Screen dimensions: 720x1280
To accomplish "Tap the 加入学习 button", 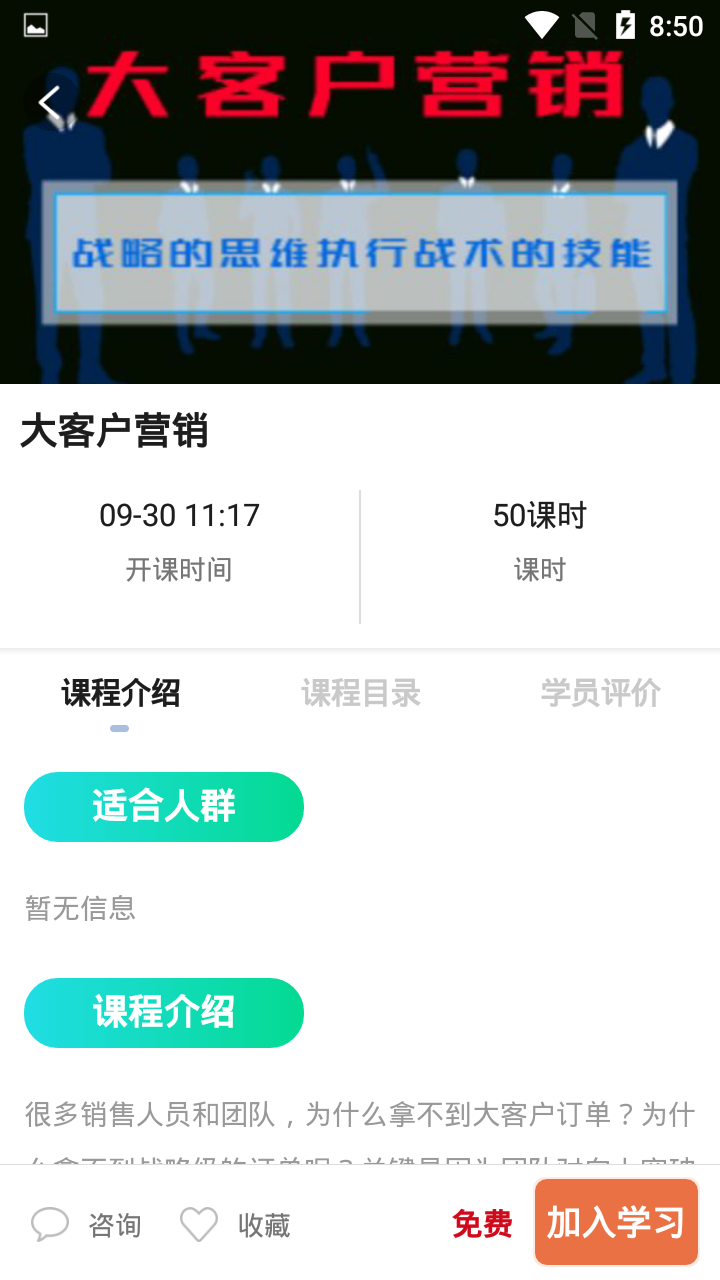I will tap(616, 1221).
